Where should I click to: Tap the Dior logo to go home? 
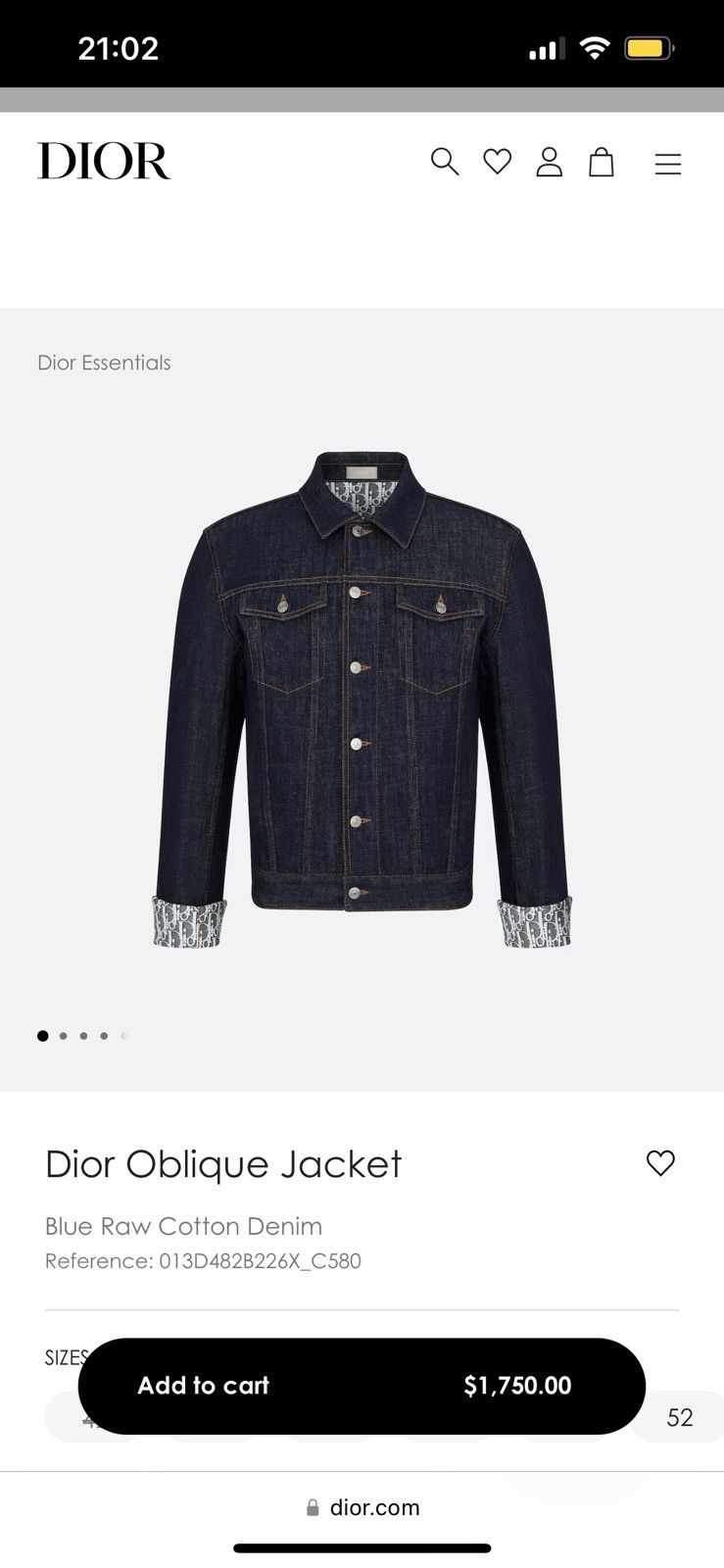coord(104,162)
